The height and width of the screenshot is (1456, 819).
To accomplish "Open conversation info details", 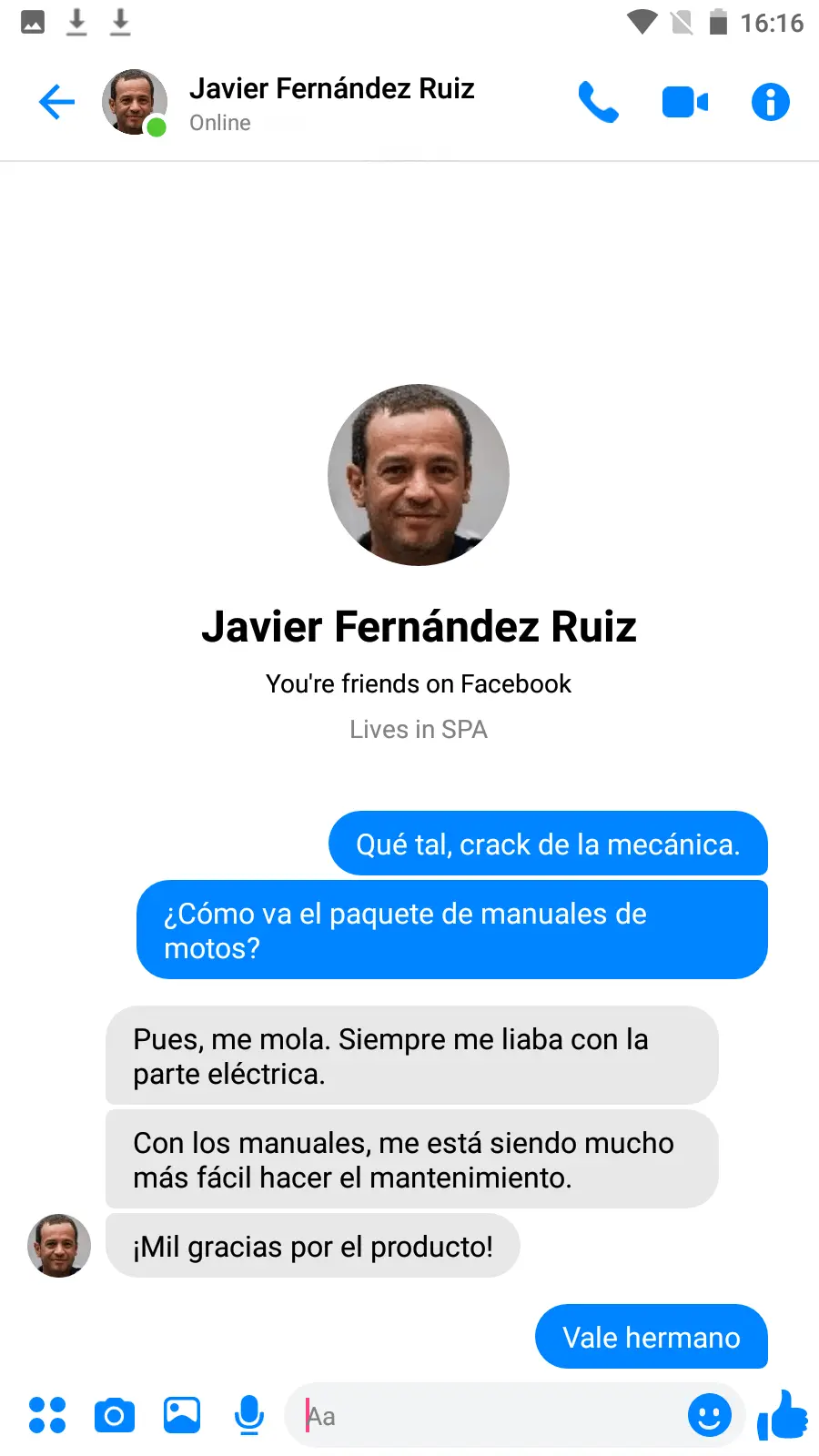I will click(770, 102).
